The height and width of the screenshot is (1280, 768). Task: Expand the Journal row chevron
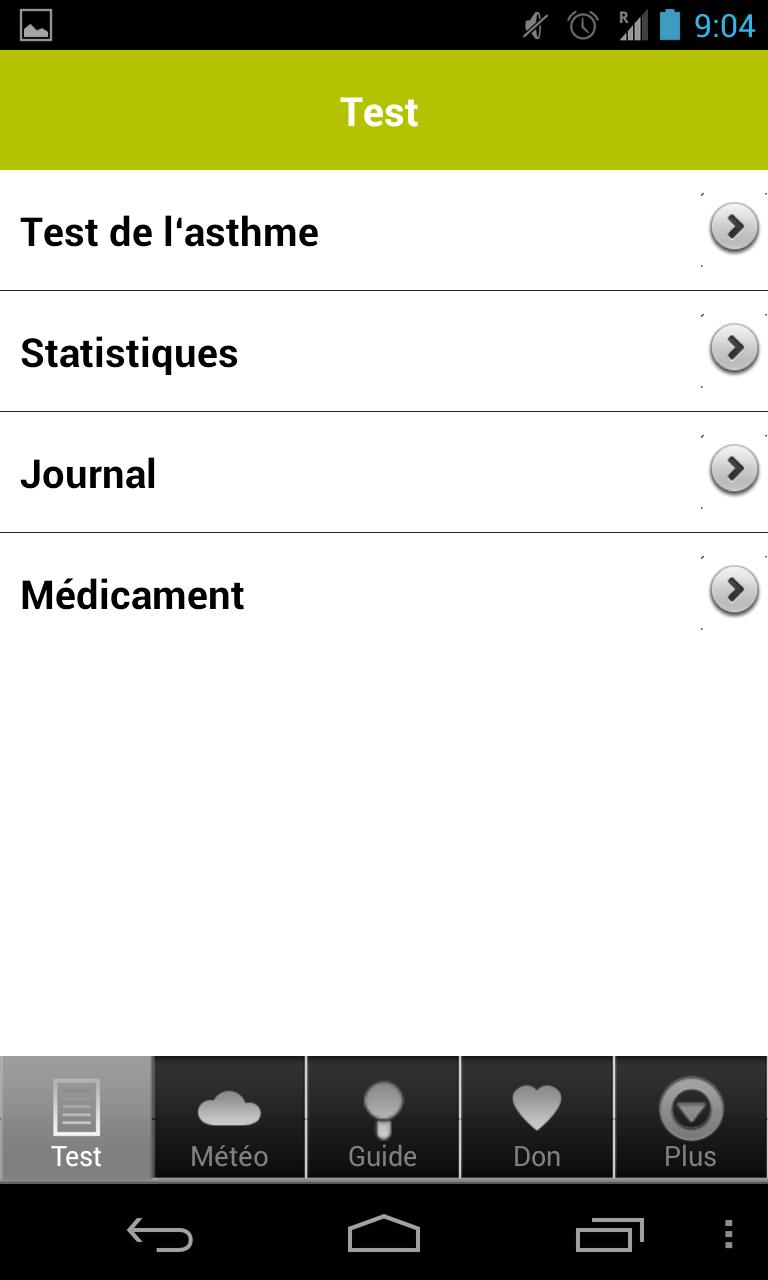[x=734, y=469]
